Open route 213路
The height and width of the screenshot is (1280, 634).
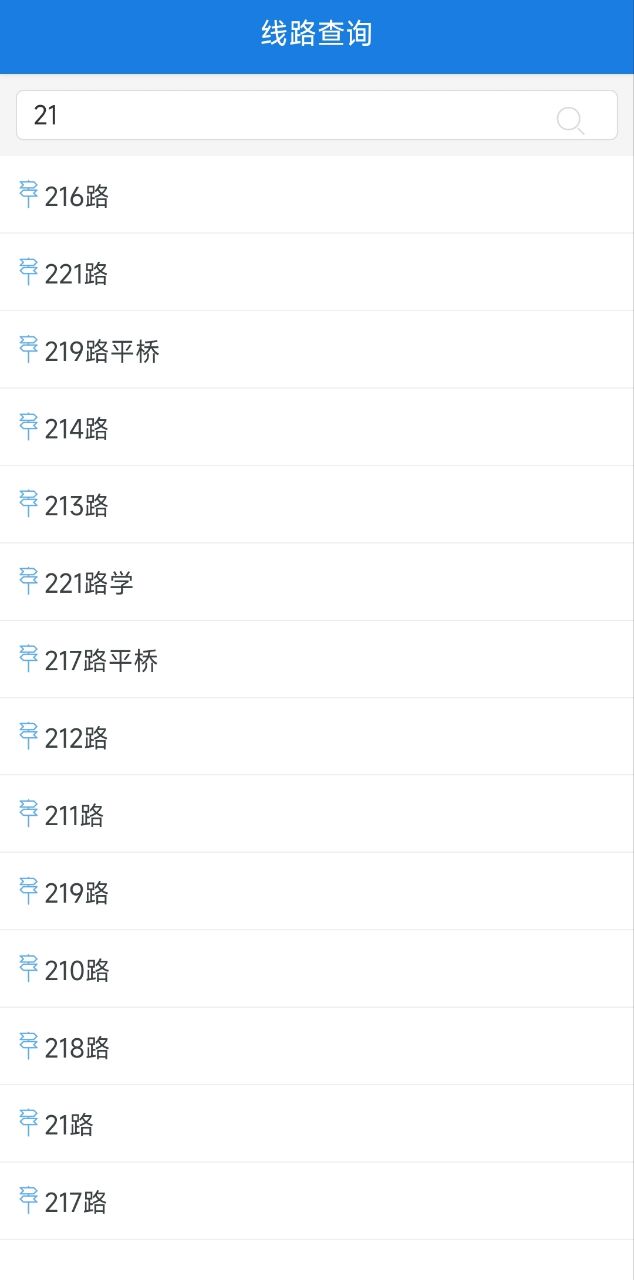pyautogui.click(x=317, y=505)
